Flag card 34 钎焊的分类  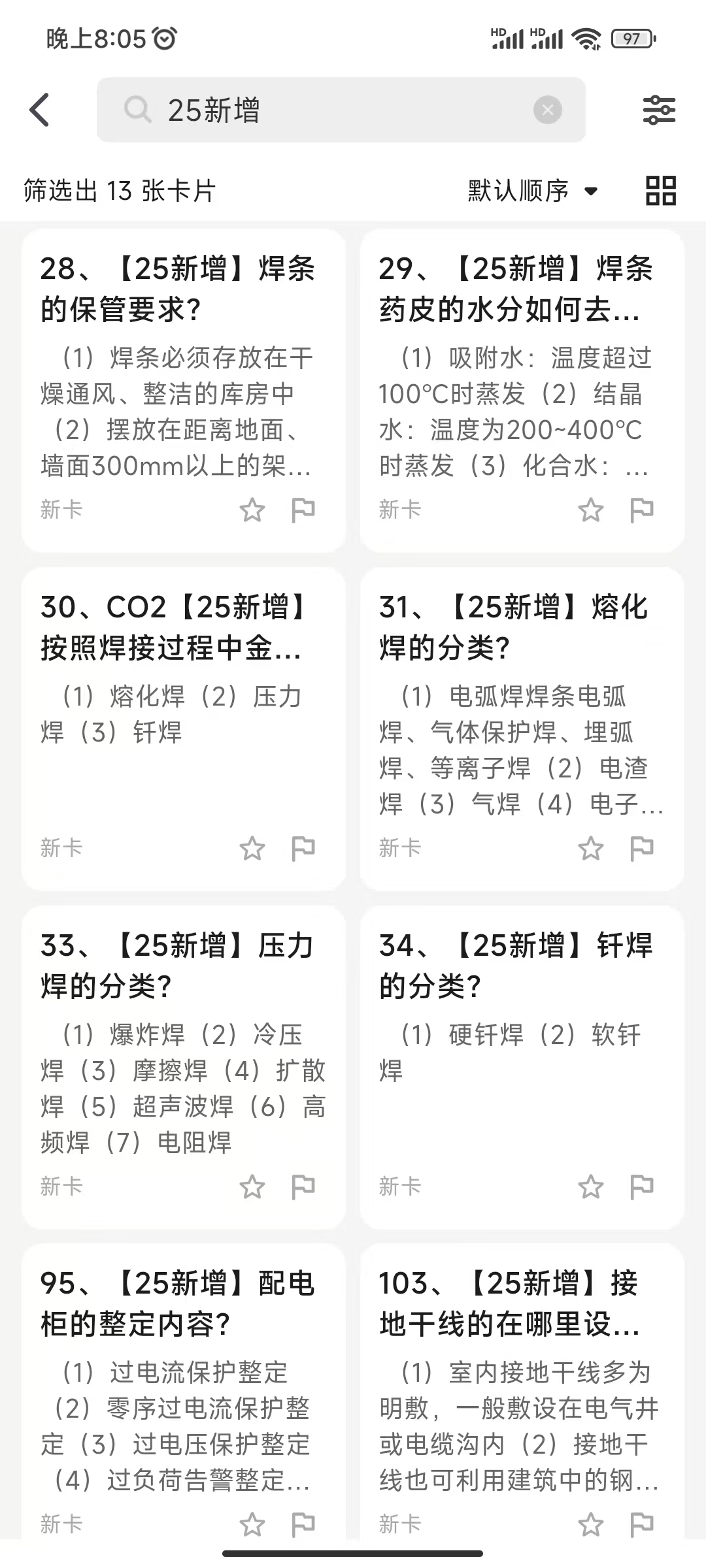(x=641, y=1186)
